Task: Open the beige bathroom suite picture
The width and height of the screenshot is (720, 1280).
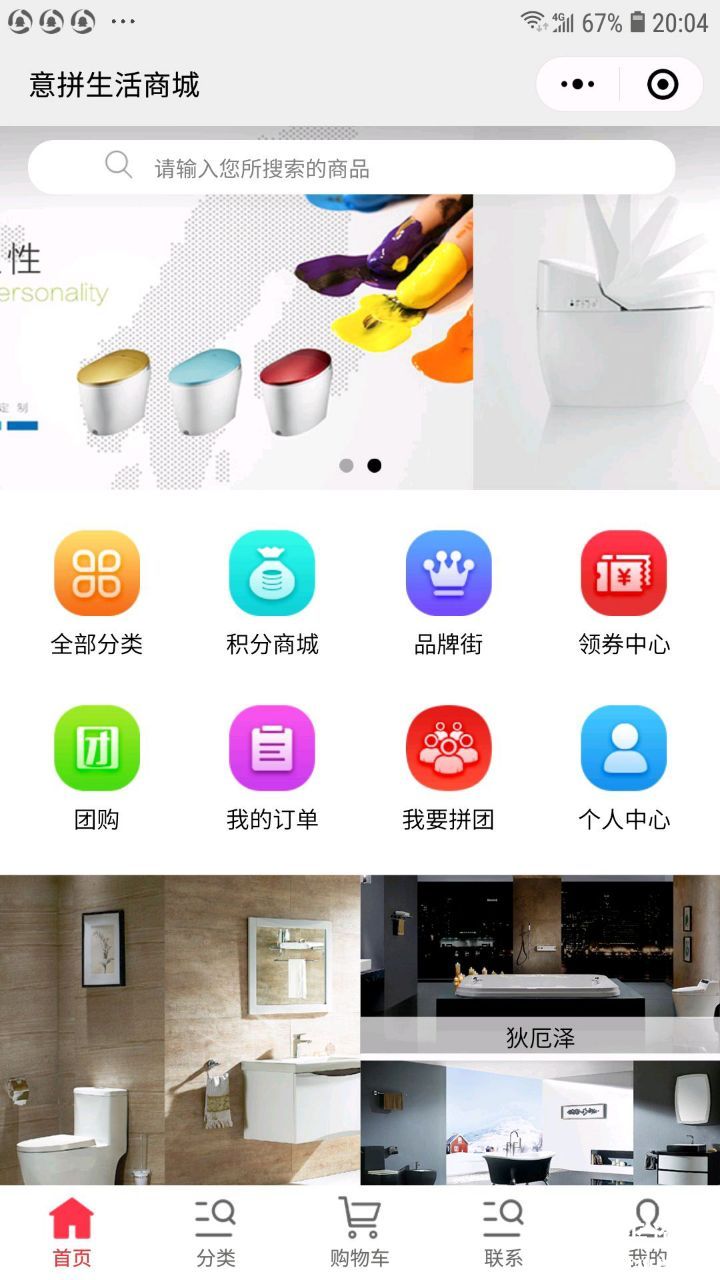Action: pos(180,1030)
